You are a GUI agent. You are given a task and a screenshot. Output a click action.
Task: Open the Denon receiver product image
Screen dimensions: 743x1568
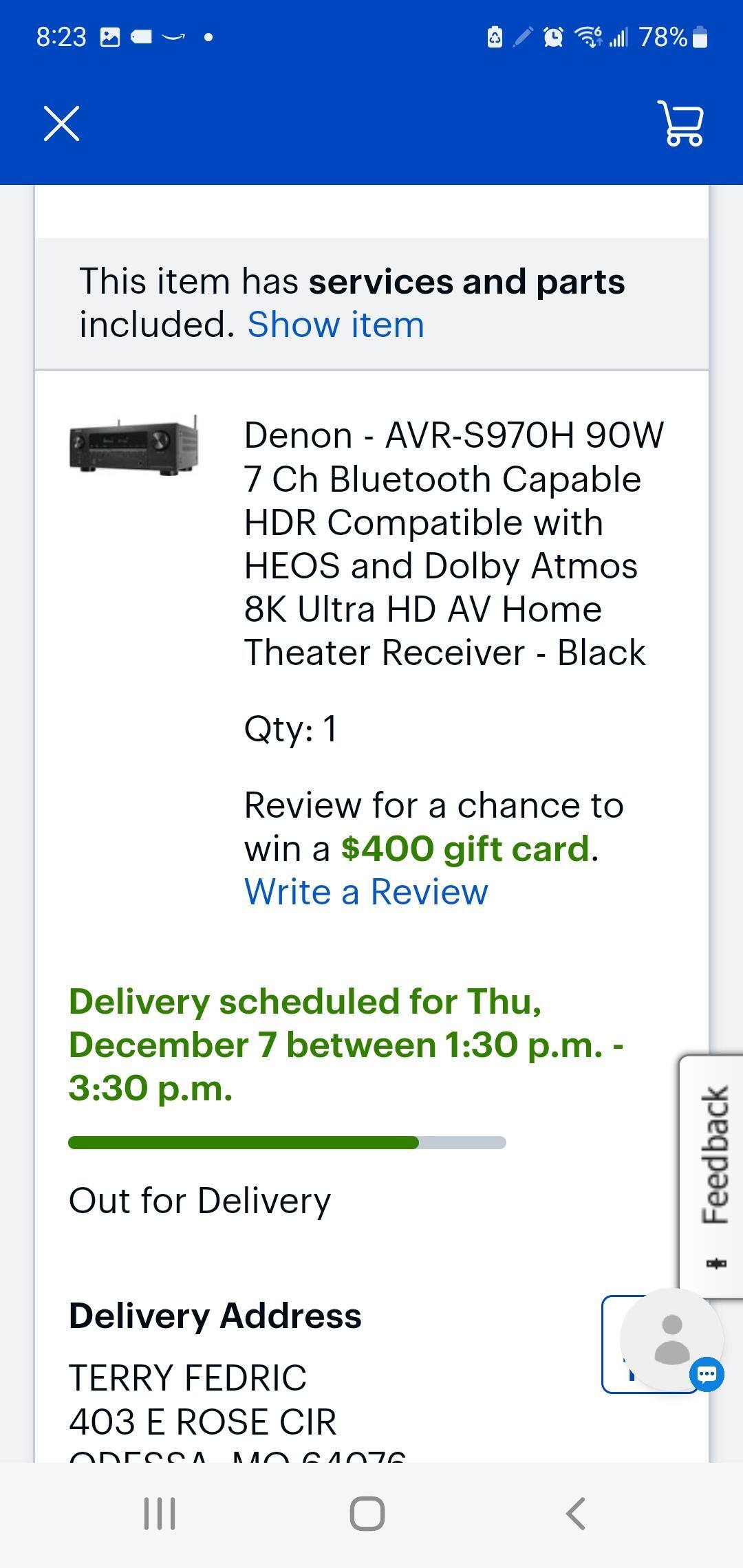(135, 446)
